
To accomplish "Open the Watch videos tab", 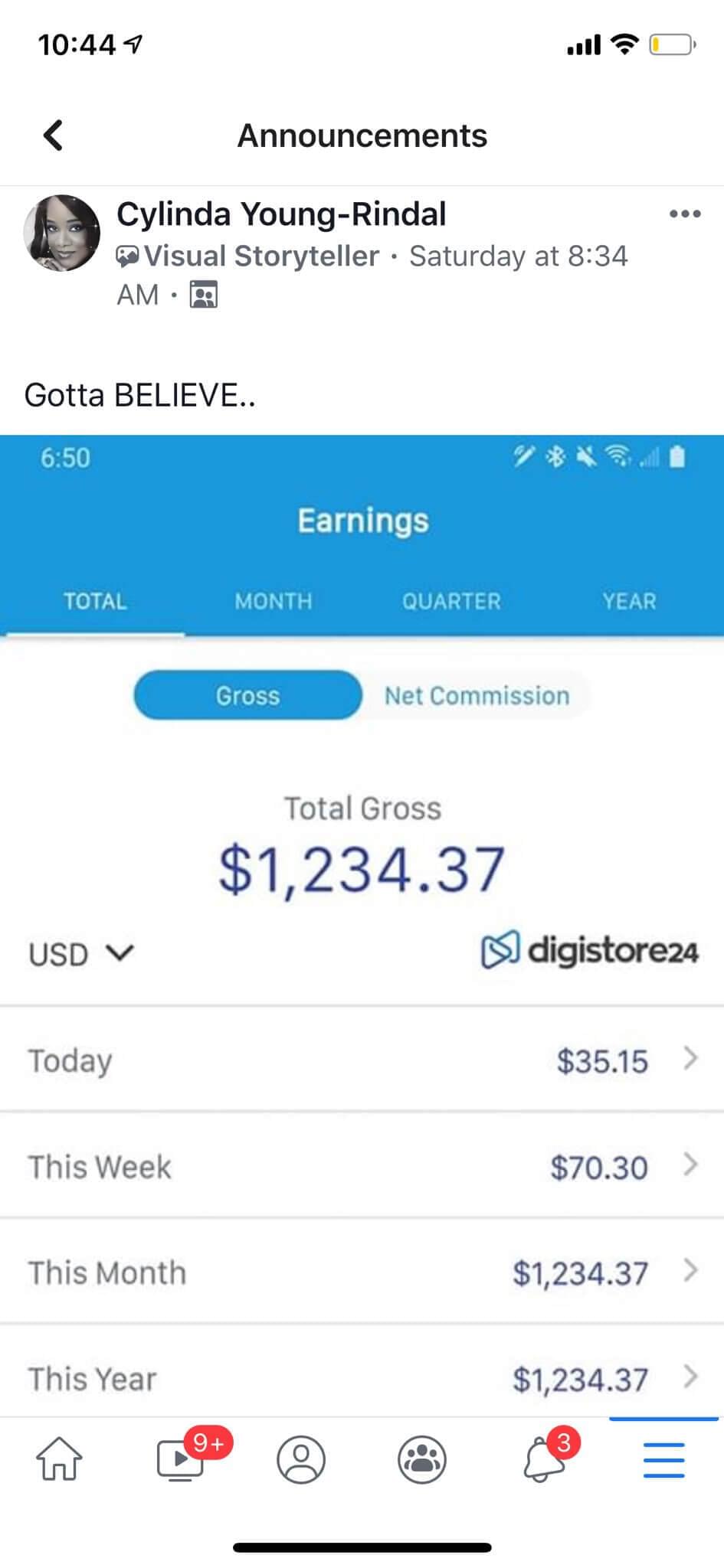I will point(181,1459).
